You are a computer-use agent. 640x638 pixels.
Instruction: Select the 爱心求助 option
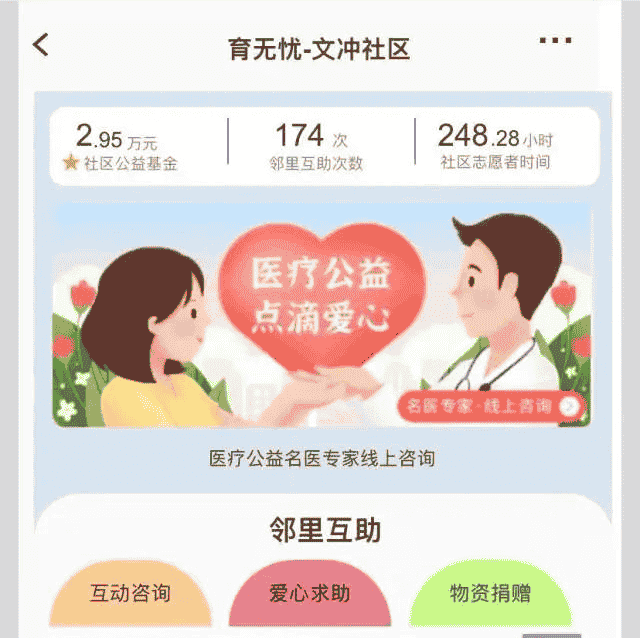pyautogui.click(x=309, y=595)
